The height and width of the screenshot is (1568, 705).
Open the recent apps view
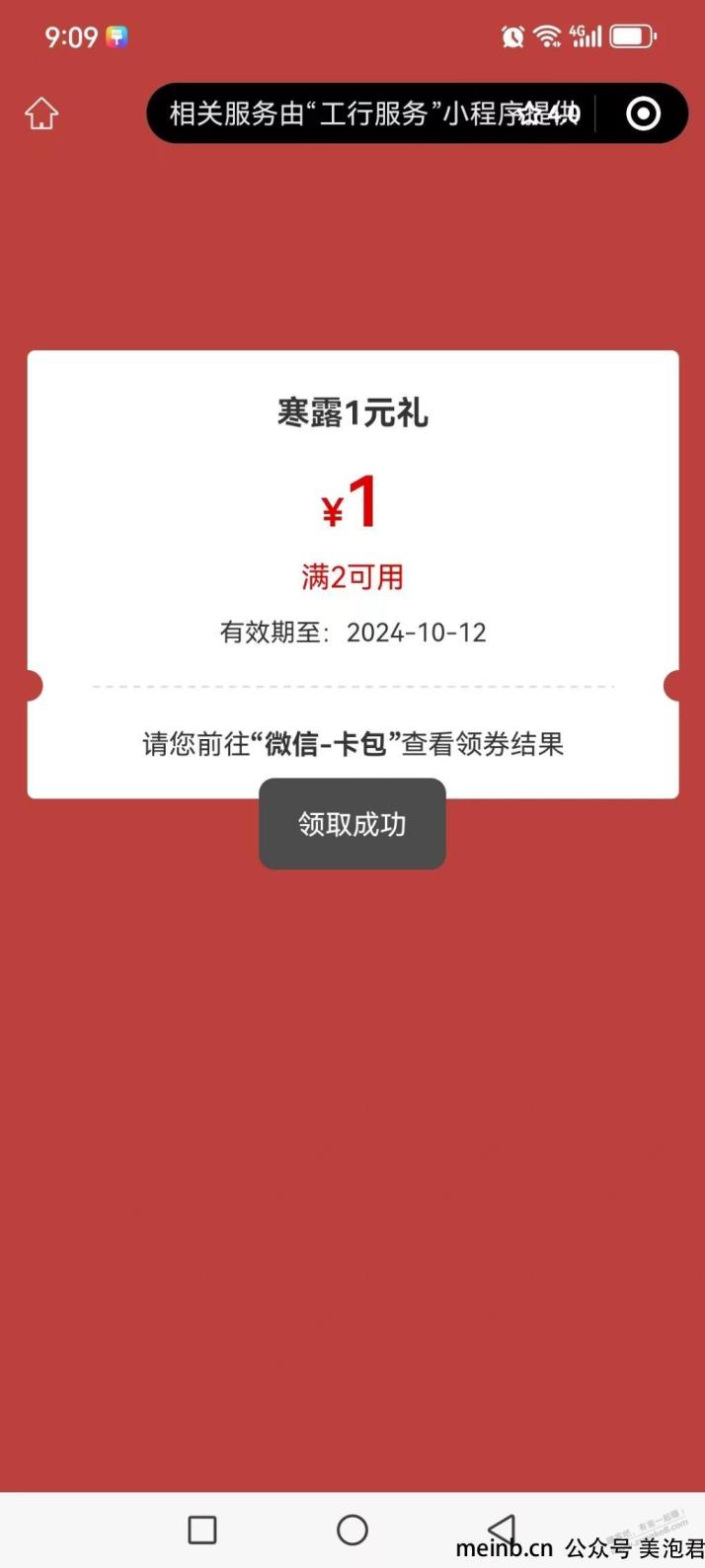point(202,1530)
